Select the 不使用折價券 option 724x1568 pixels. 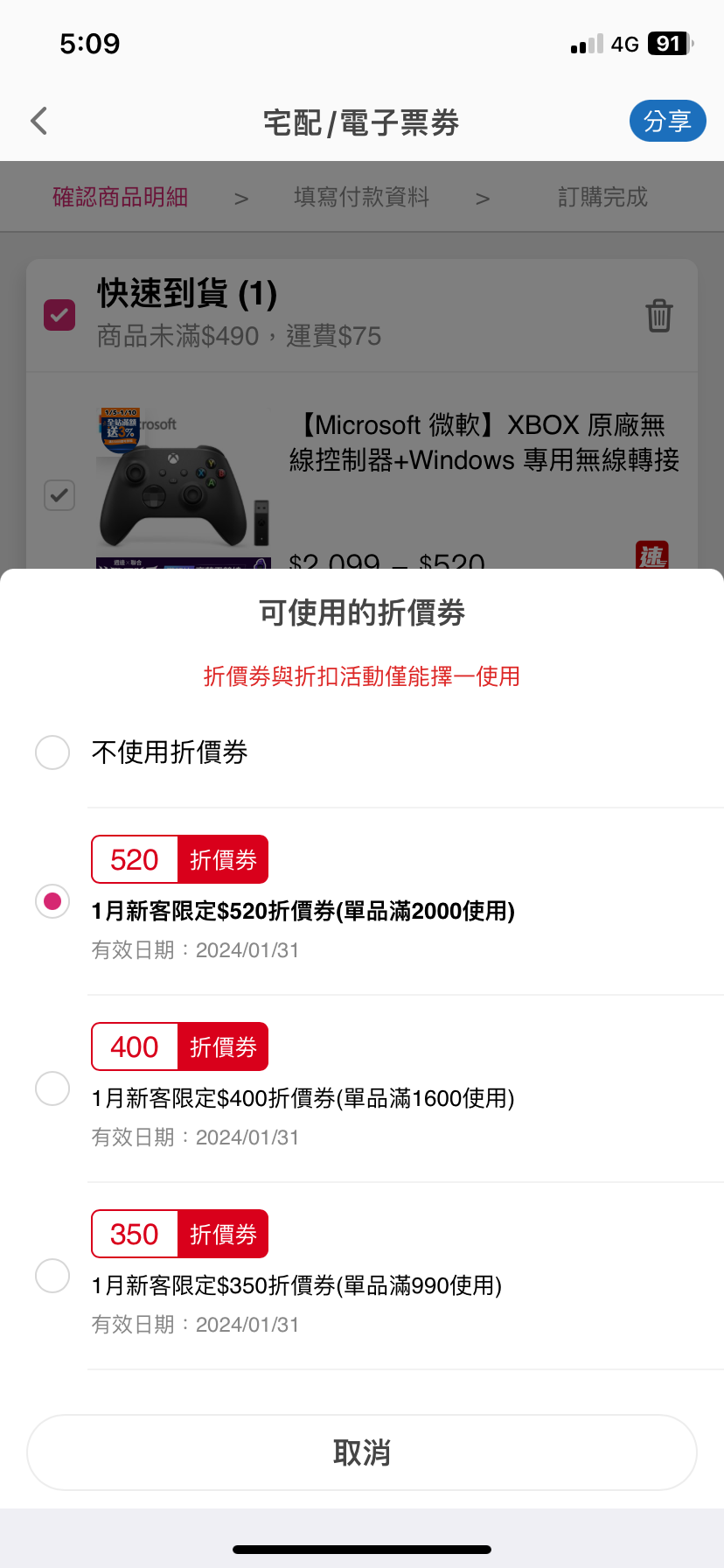(x=52, y=752)
